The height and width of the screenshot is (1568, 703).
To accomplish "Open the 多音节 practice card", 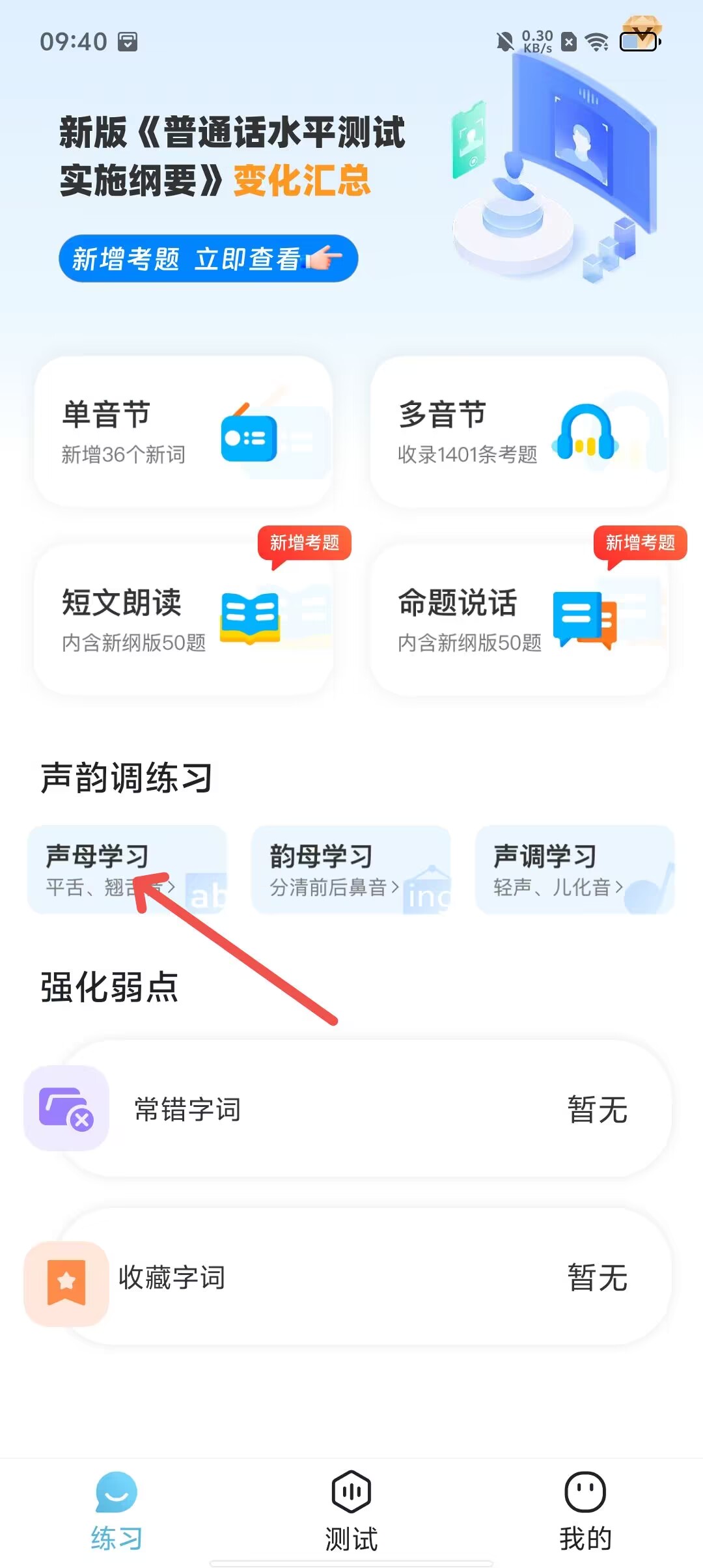I will pos(519,432).
